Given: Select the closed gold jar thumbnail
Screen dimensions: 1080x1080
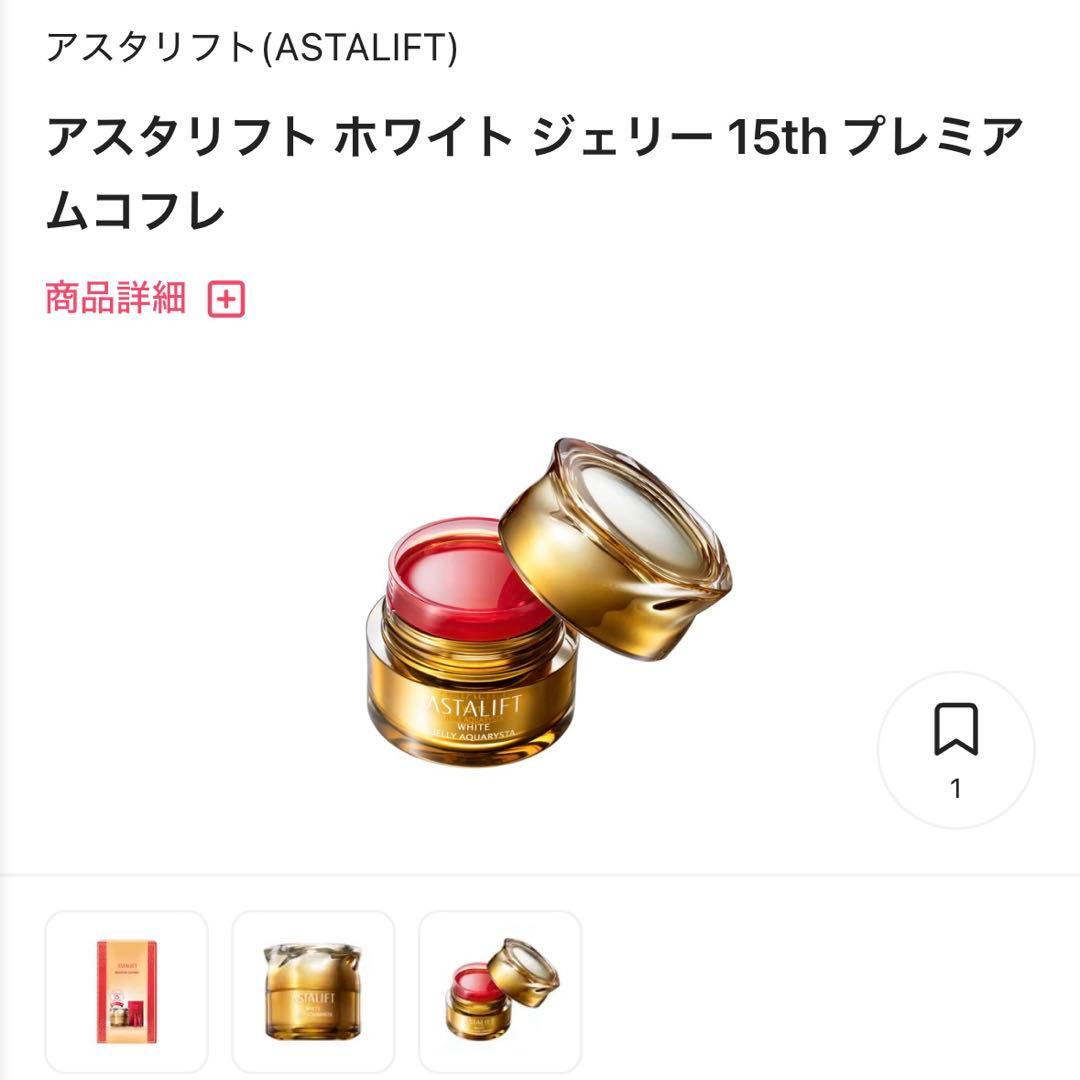Looking at the screenshot, I should [313, 991].
